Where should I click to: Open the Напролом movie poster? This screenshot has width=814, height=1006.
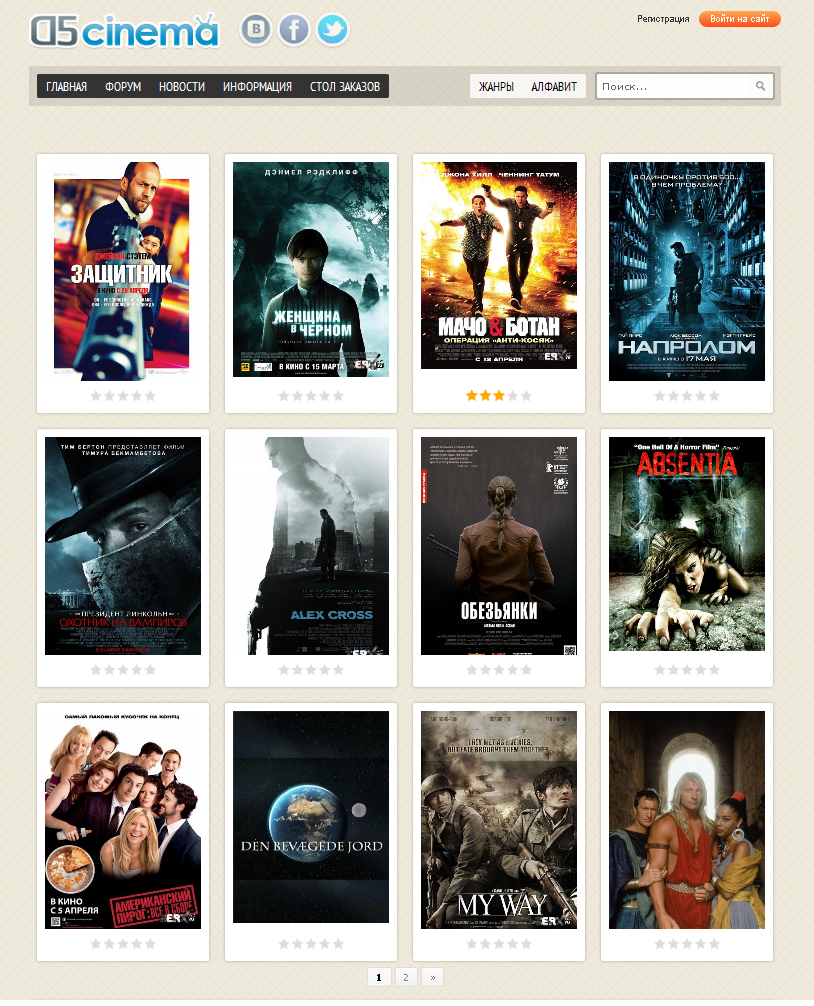point(686,270)
